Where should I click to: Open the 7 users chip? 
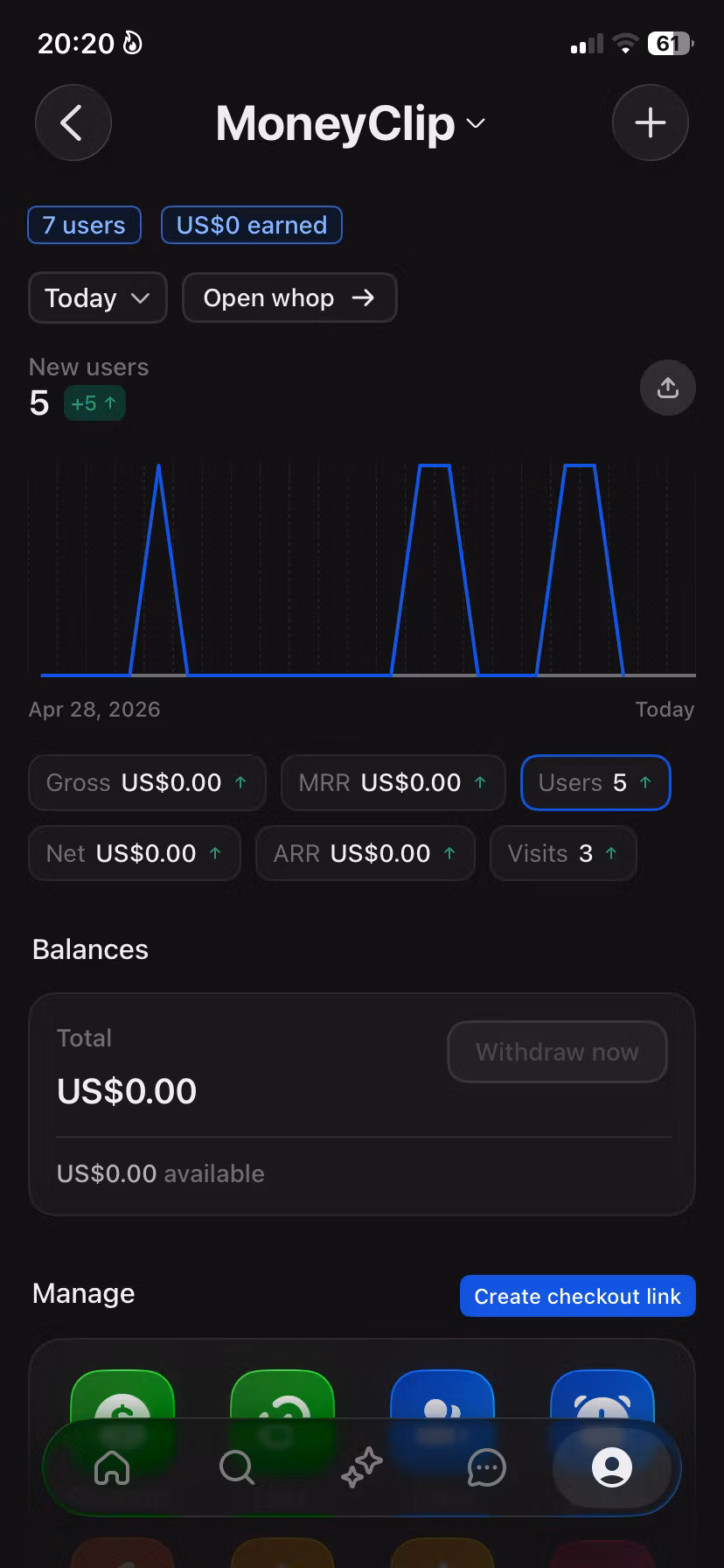point(84,225)
